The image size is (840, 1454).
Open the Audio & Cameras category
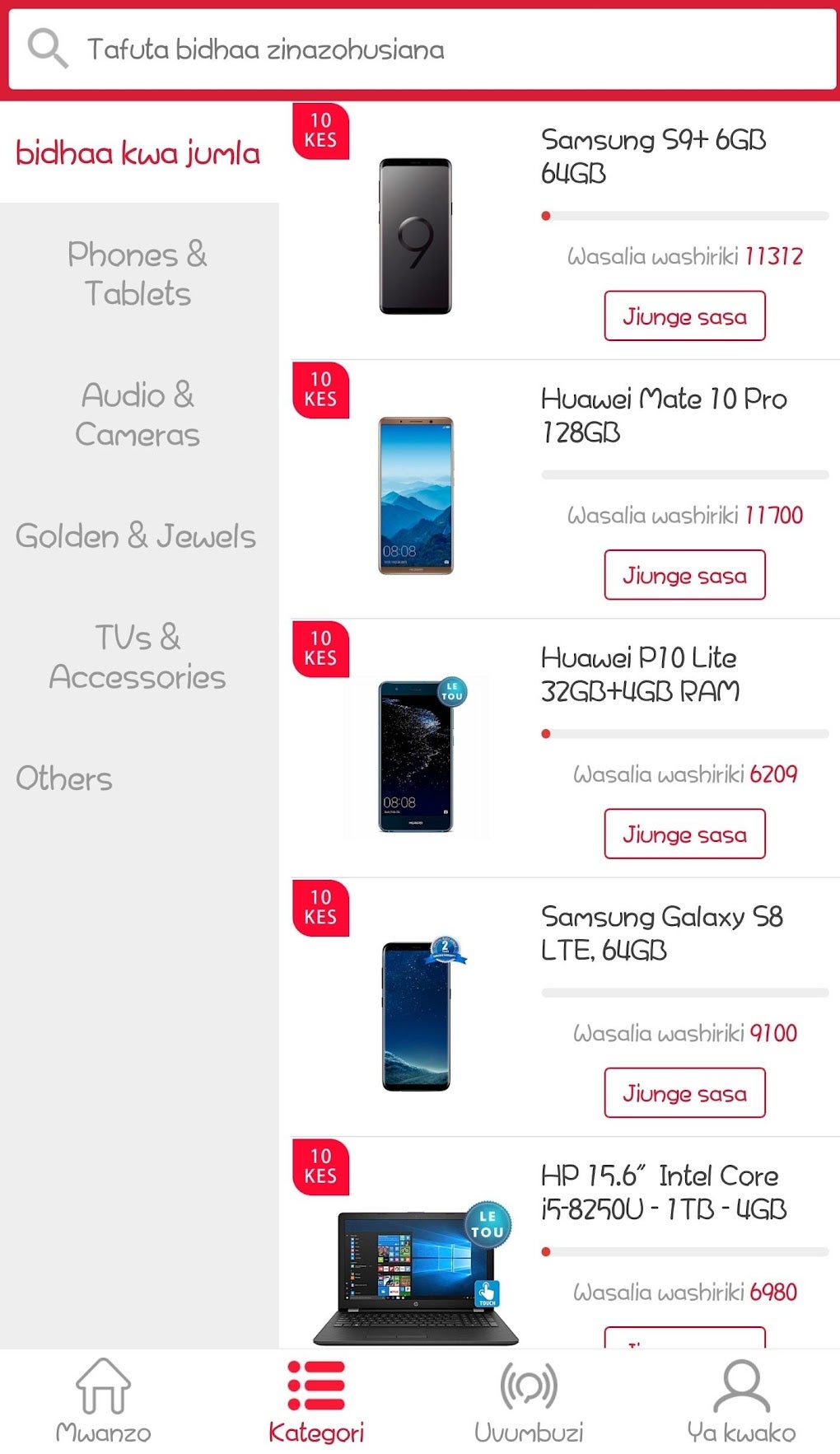coord(138,414)
